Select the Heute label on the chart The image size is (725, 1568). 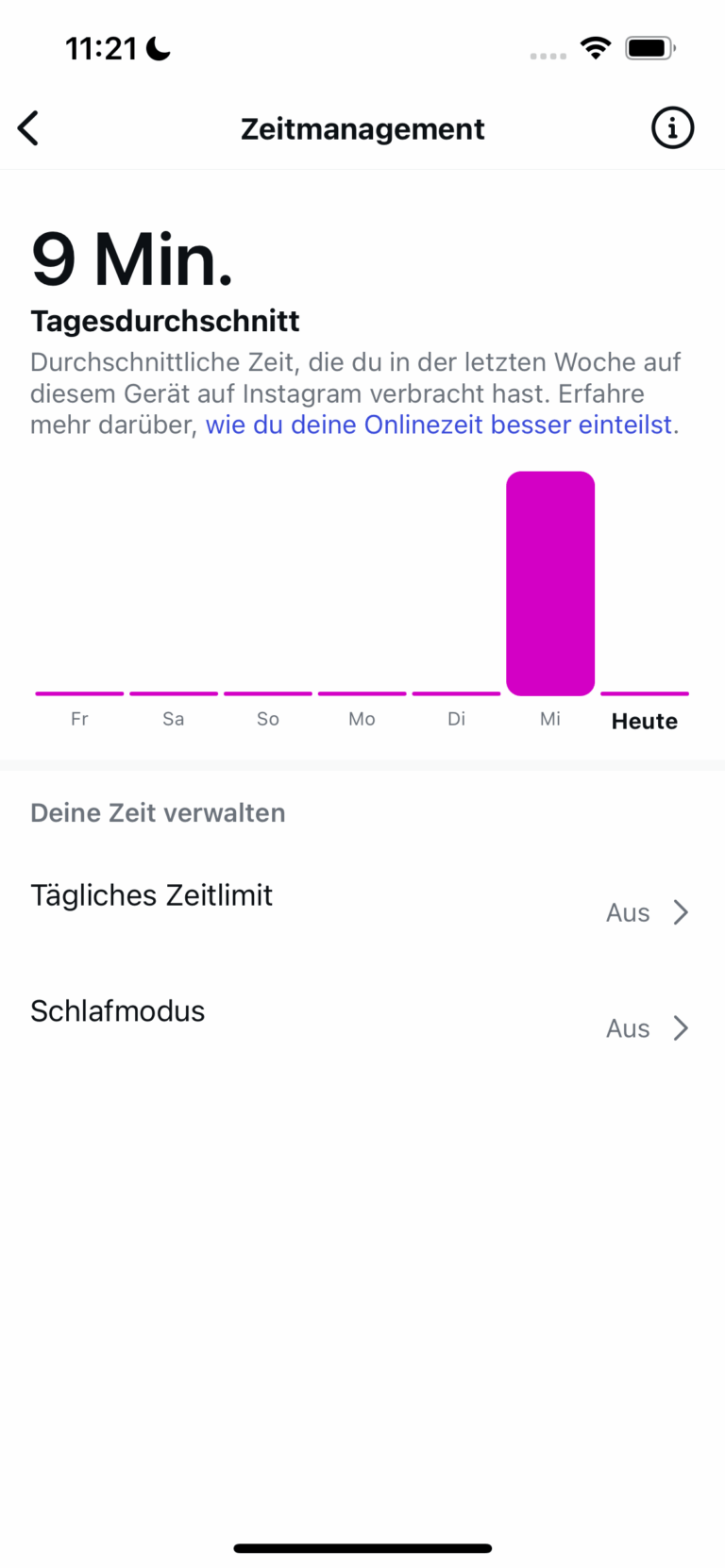click(x=644, y=721)
